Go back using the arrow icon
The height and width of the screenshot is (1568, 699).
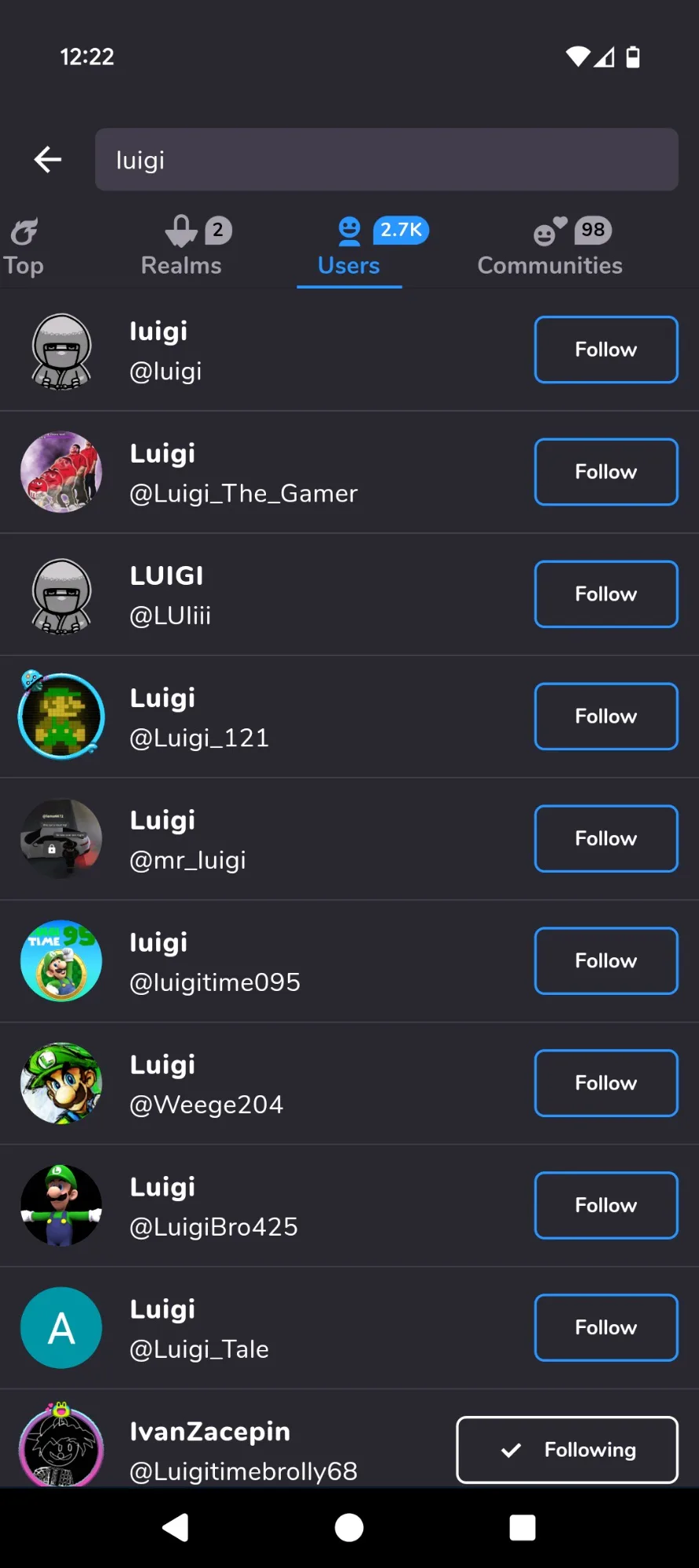(x=48, y=160)
